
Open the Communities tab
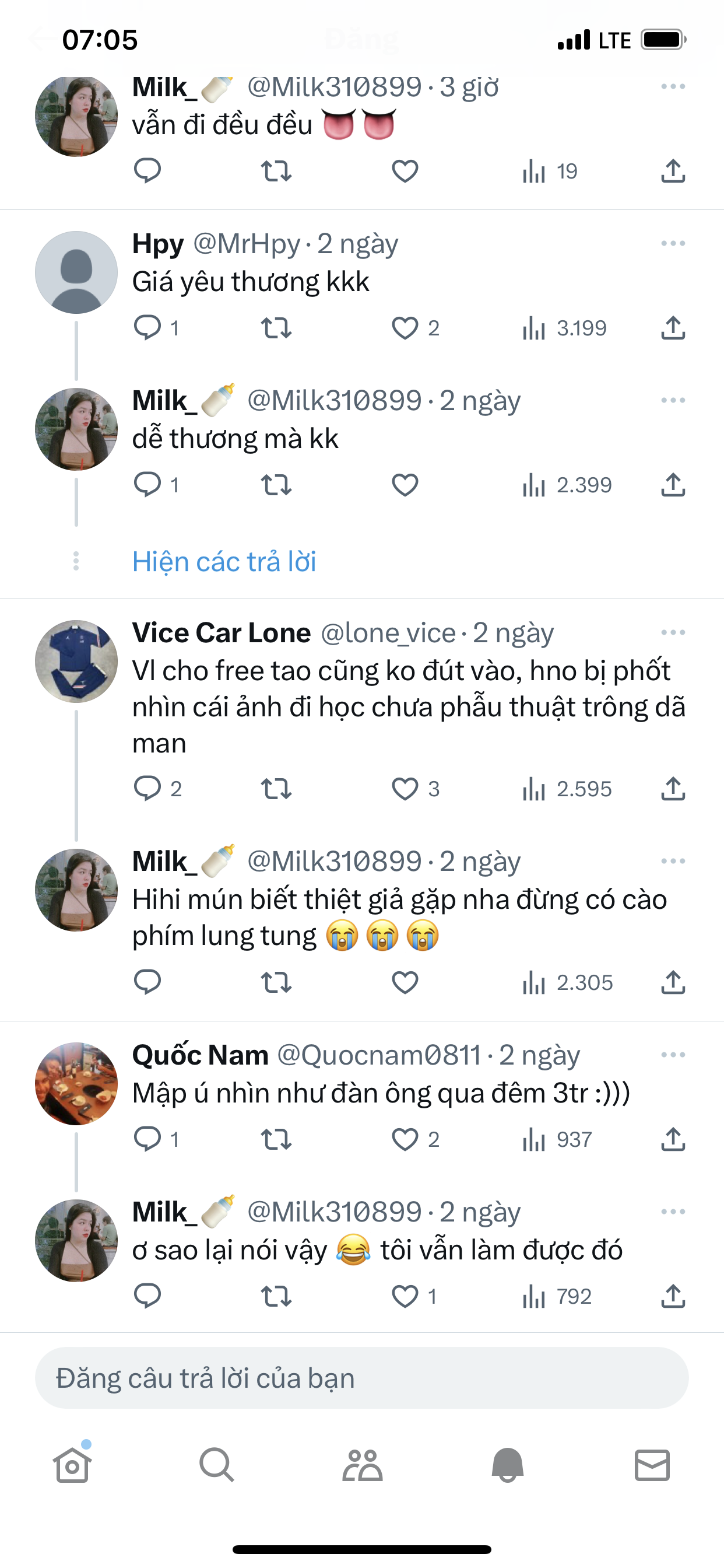362,1465
